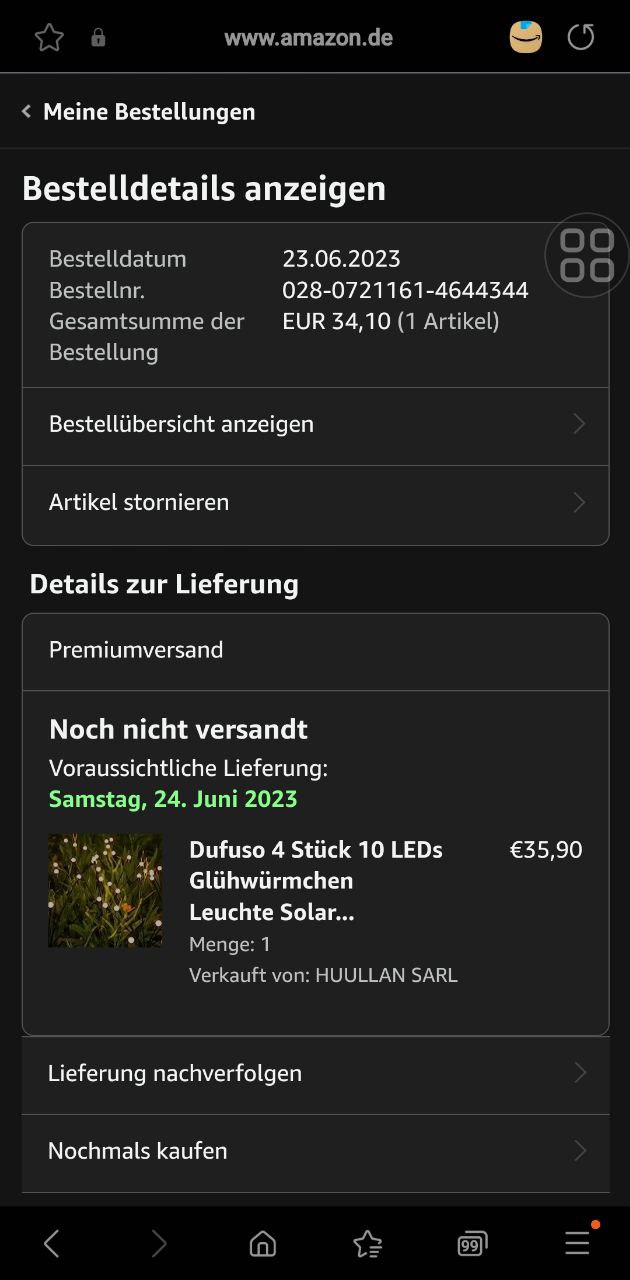Image resolution: width=630 pixels, height=1280 pixels.
Task: Go to the browser home page
Action: pos(263,1243)
